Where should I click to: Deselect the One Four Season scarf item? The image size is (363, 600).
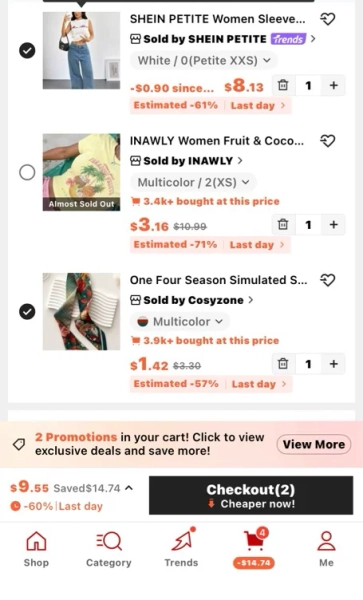[x=27, y=311]
